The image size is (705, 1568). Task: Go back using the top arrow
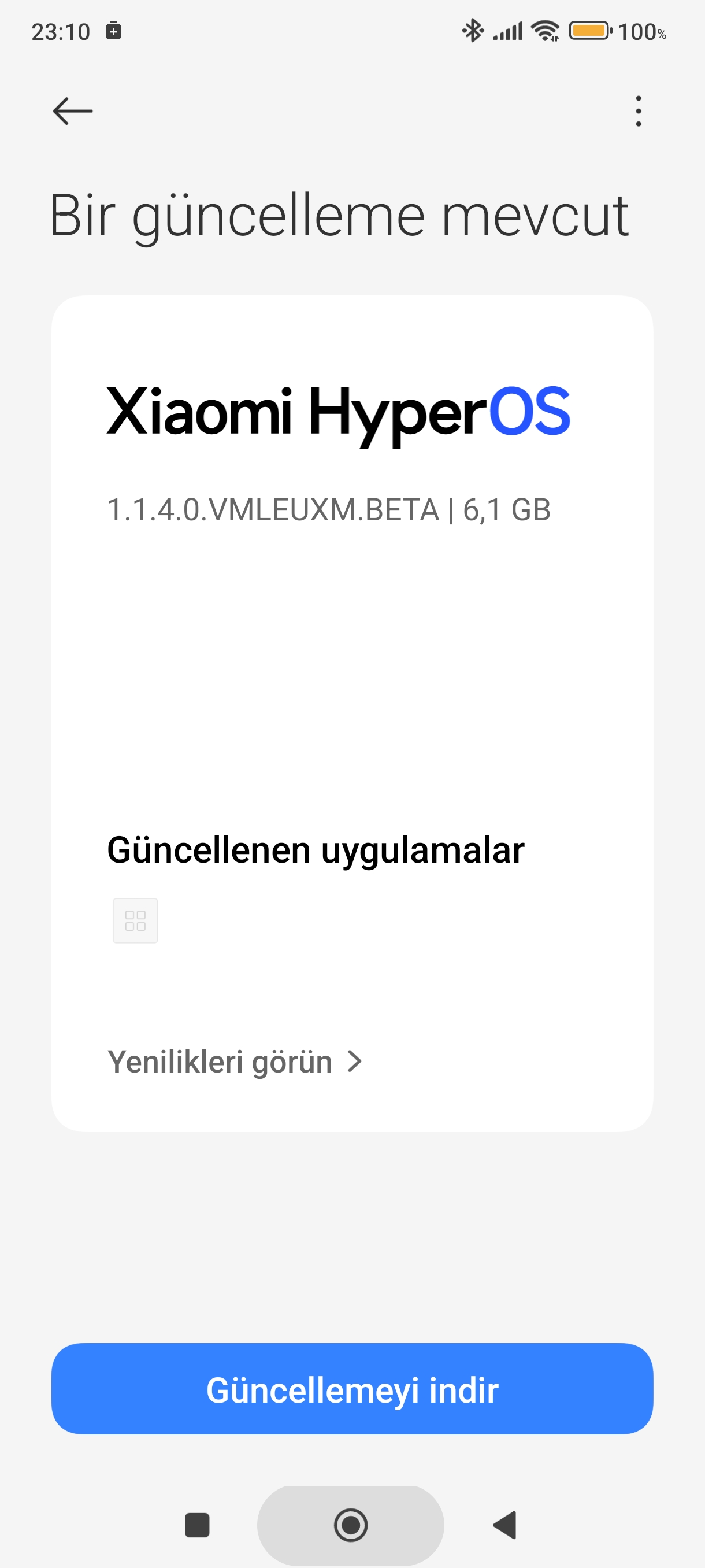tap(72, 111)
